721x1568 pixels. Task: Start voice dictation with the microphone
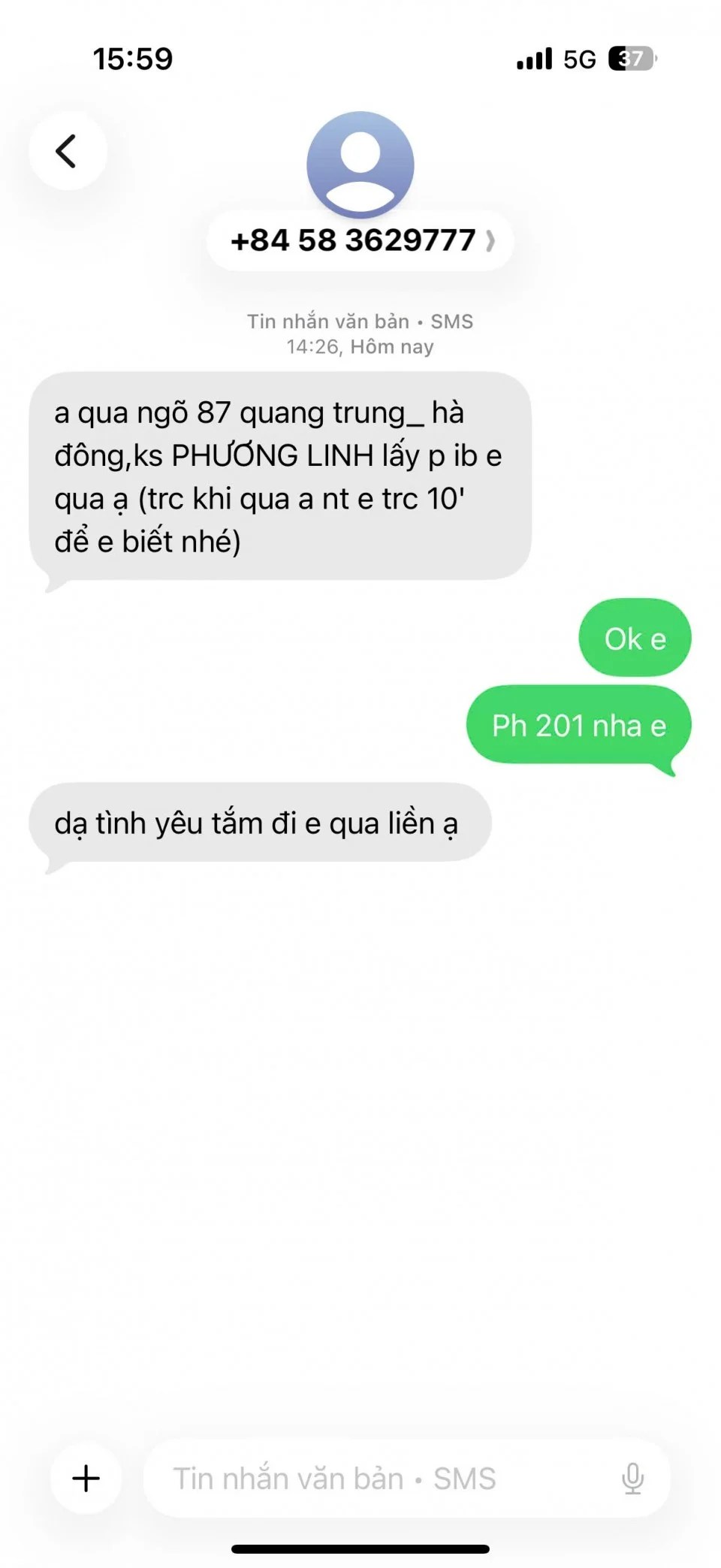click(632, 1478)
